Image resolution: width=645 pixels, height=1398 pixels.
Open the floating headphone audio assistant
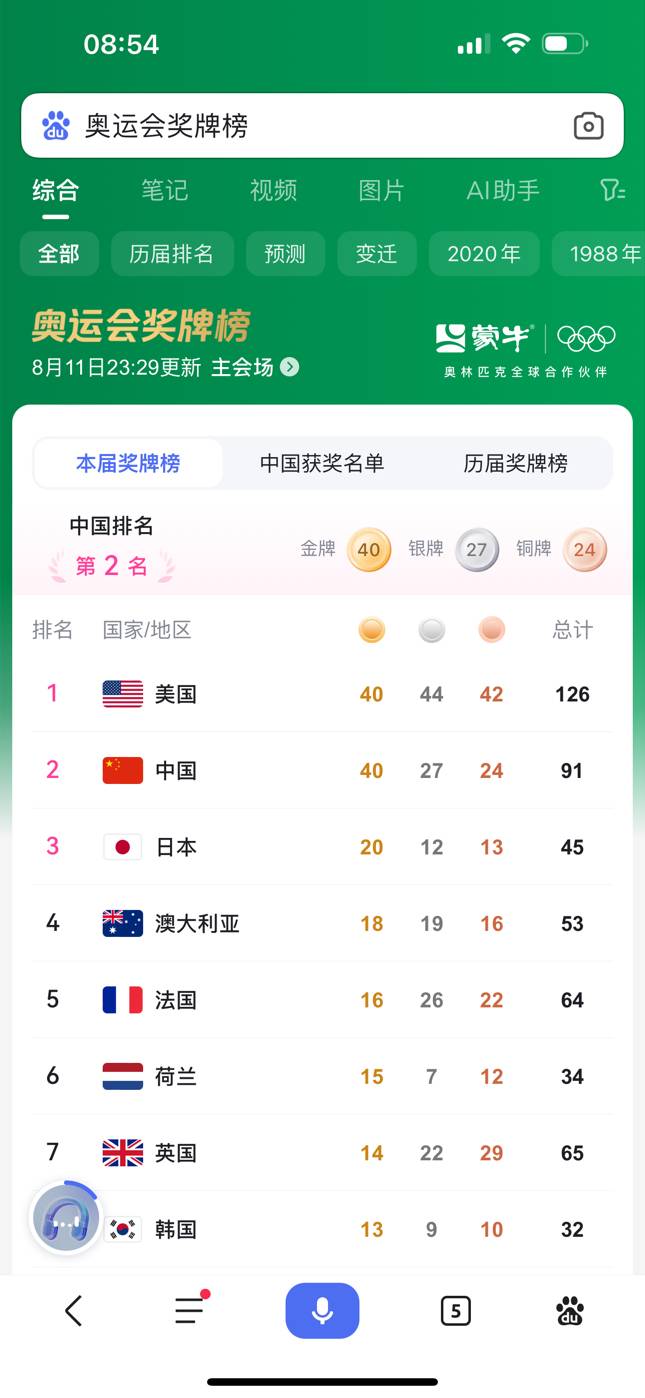click(x=66, y=1218)
